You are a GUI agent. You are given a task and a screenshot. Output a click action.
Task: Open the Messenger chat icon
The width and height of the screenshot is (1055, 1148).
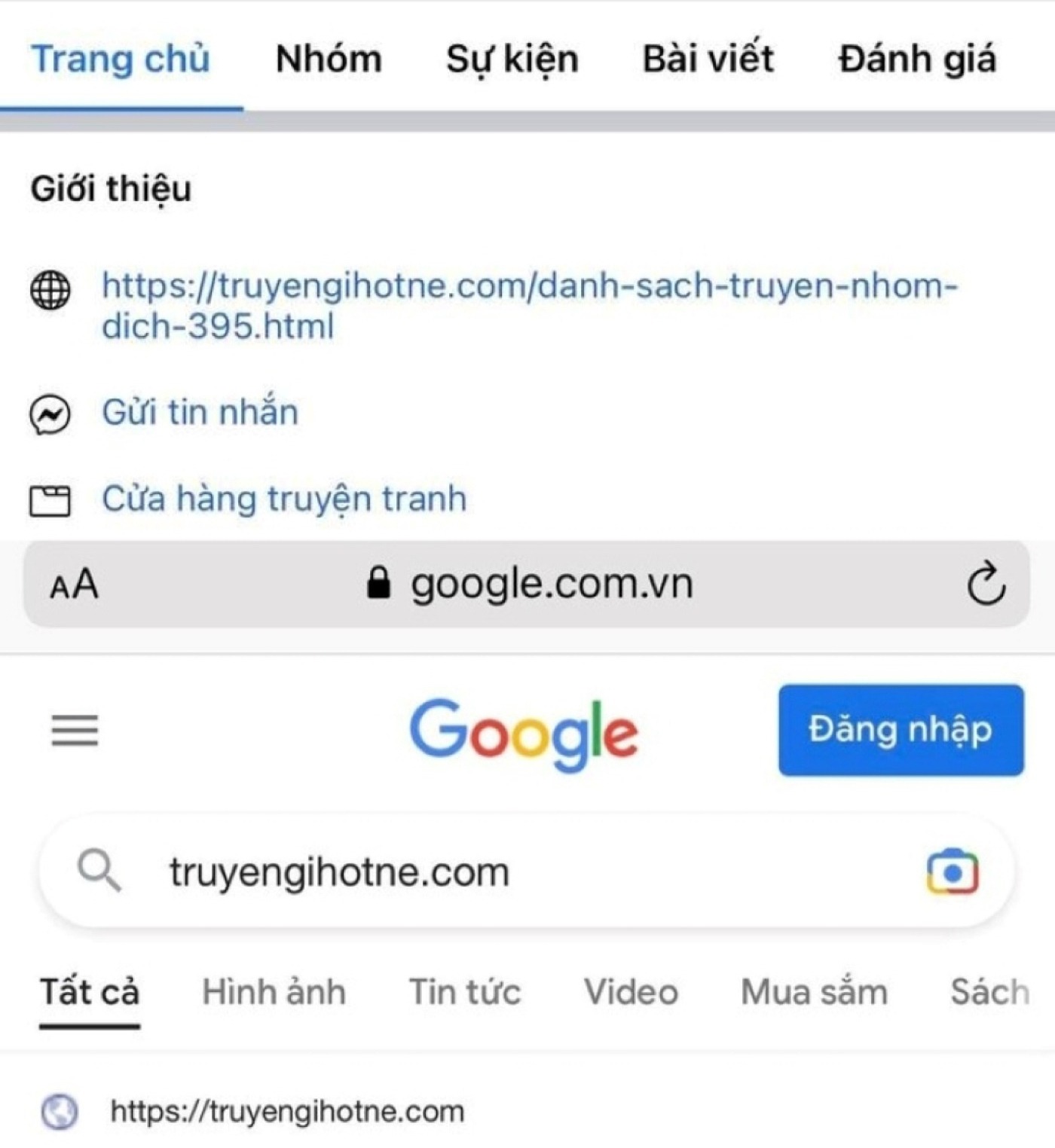pos(50,412)
